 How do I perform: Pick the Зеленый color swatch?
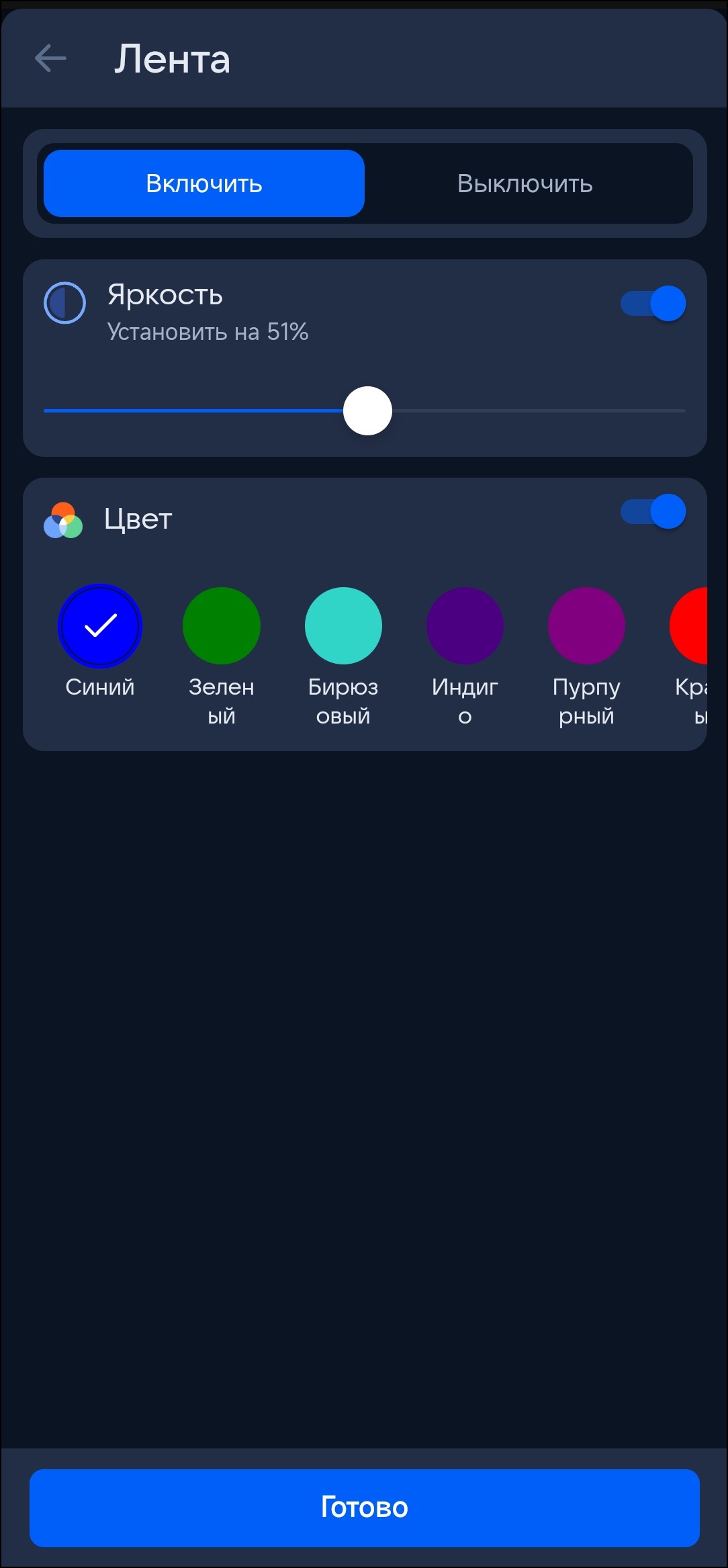point(222,625)
